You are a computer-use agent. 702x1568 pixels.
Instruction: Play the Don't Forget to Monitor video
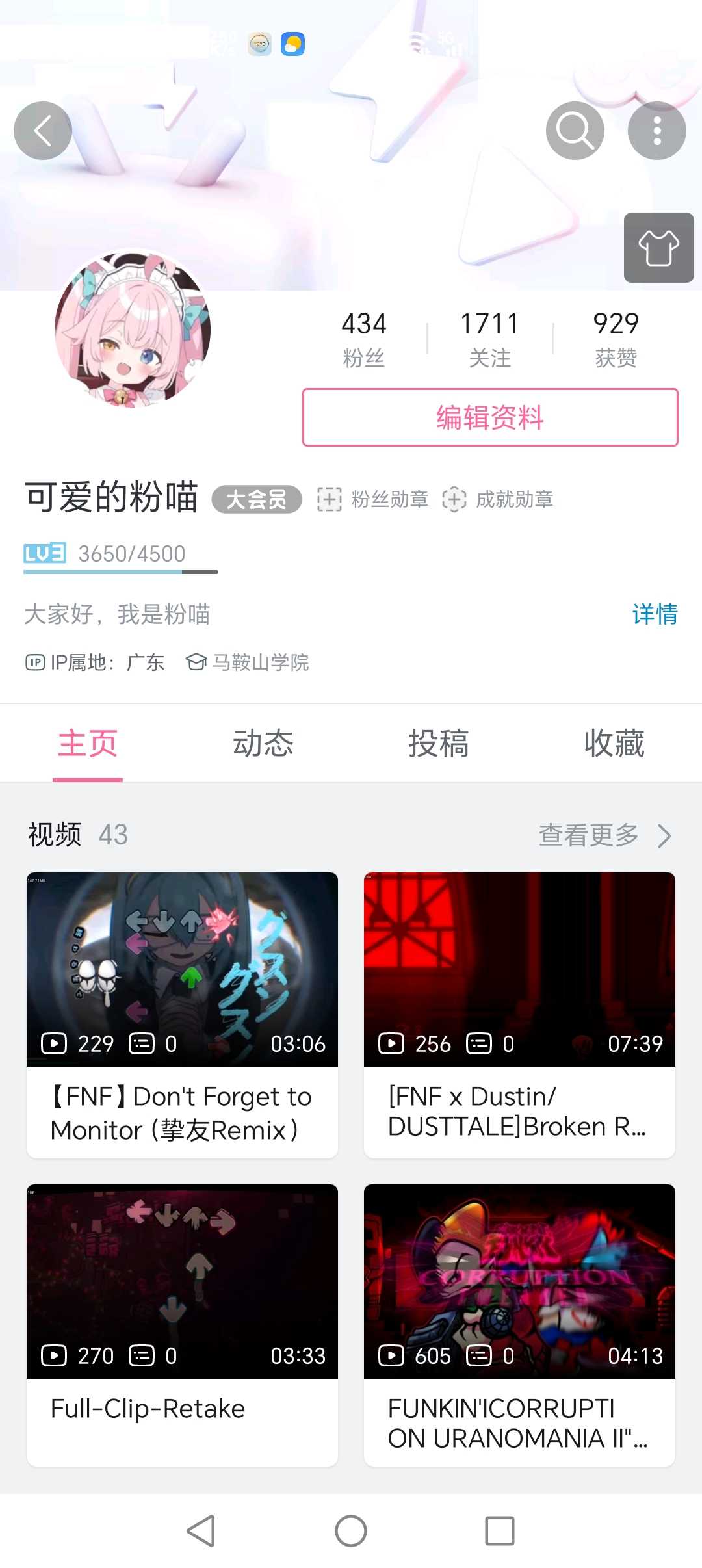tap(182, 969)
